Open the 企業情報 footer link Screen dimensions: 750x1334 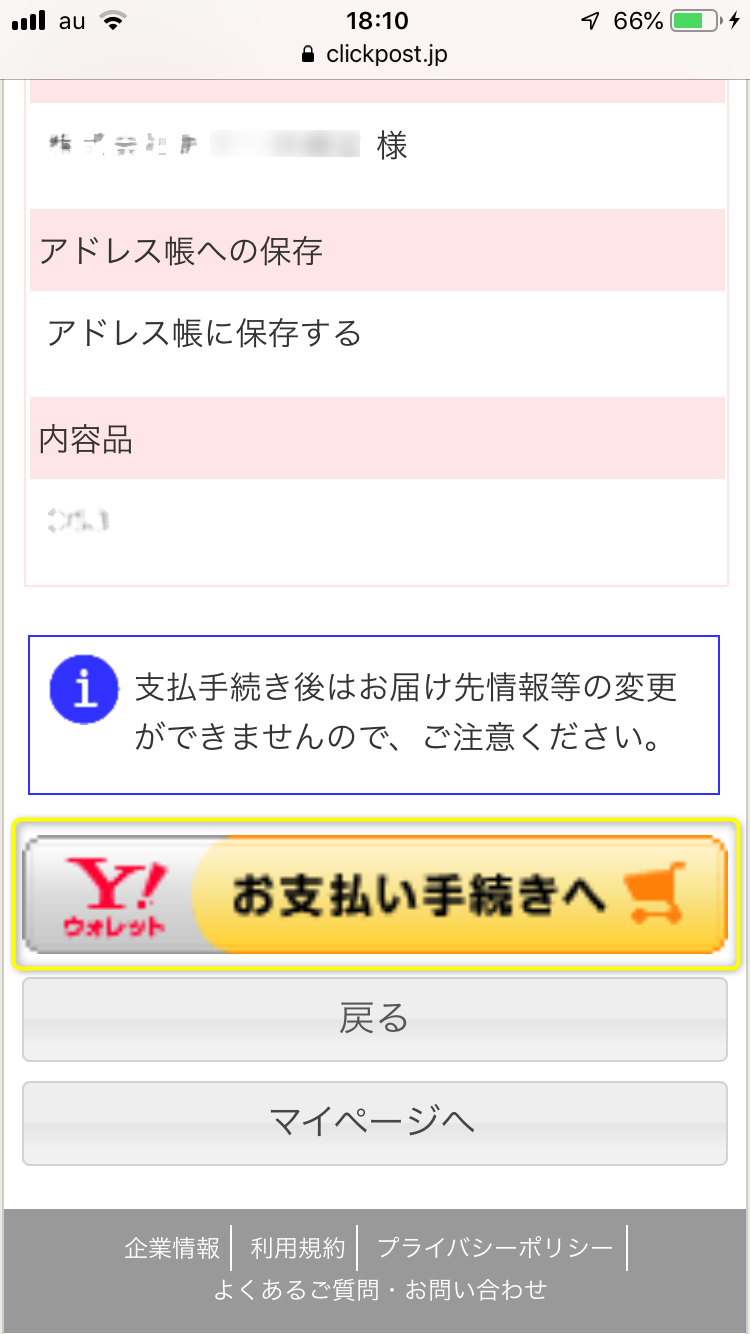pyautogui.click(x=172, y=1248)
